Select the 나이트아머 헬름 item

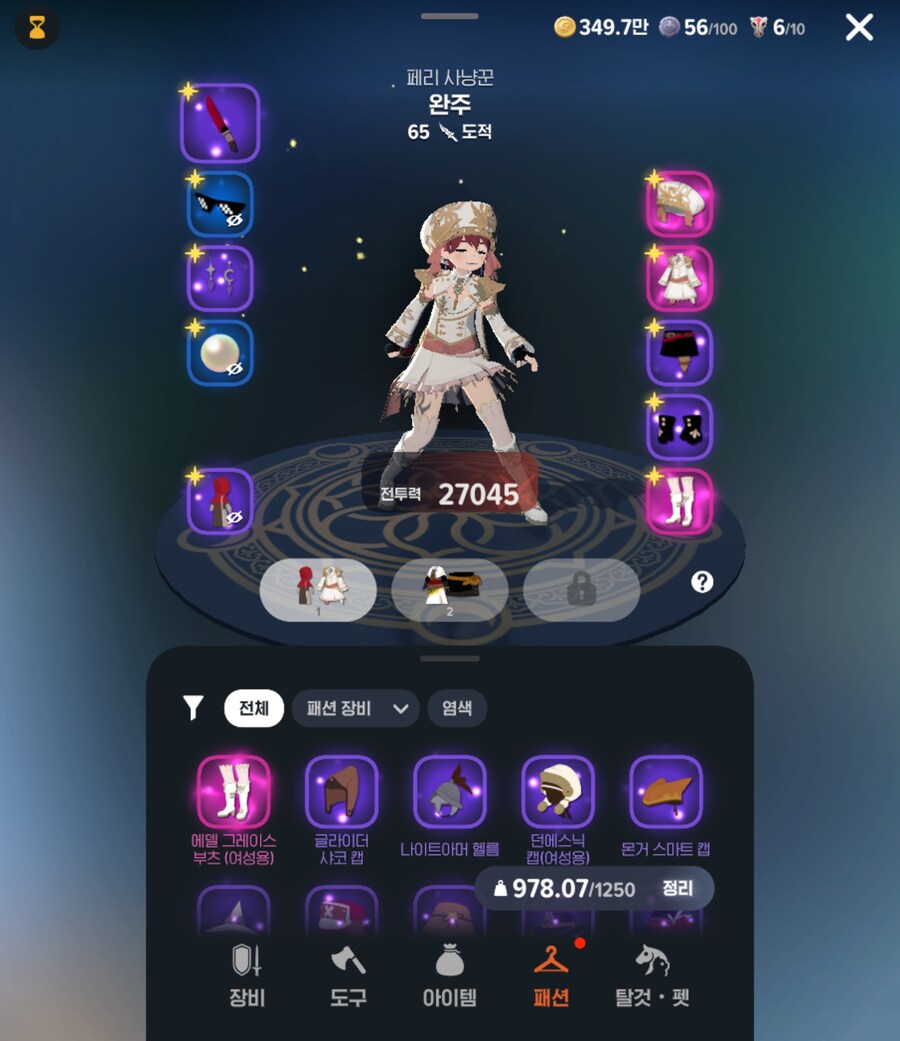[450, 792]
